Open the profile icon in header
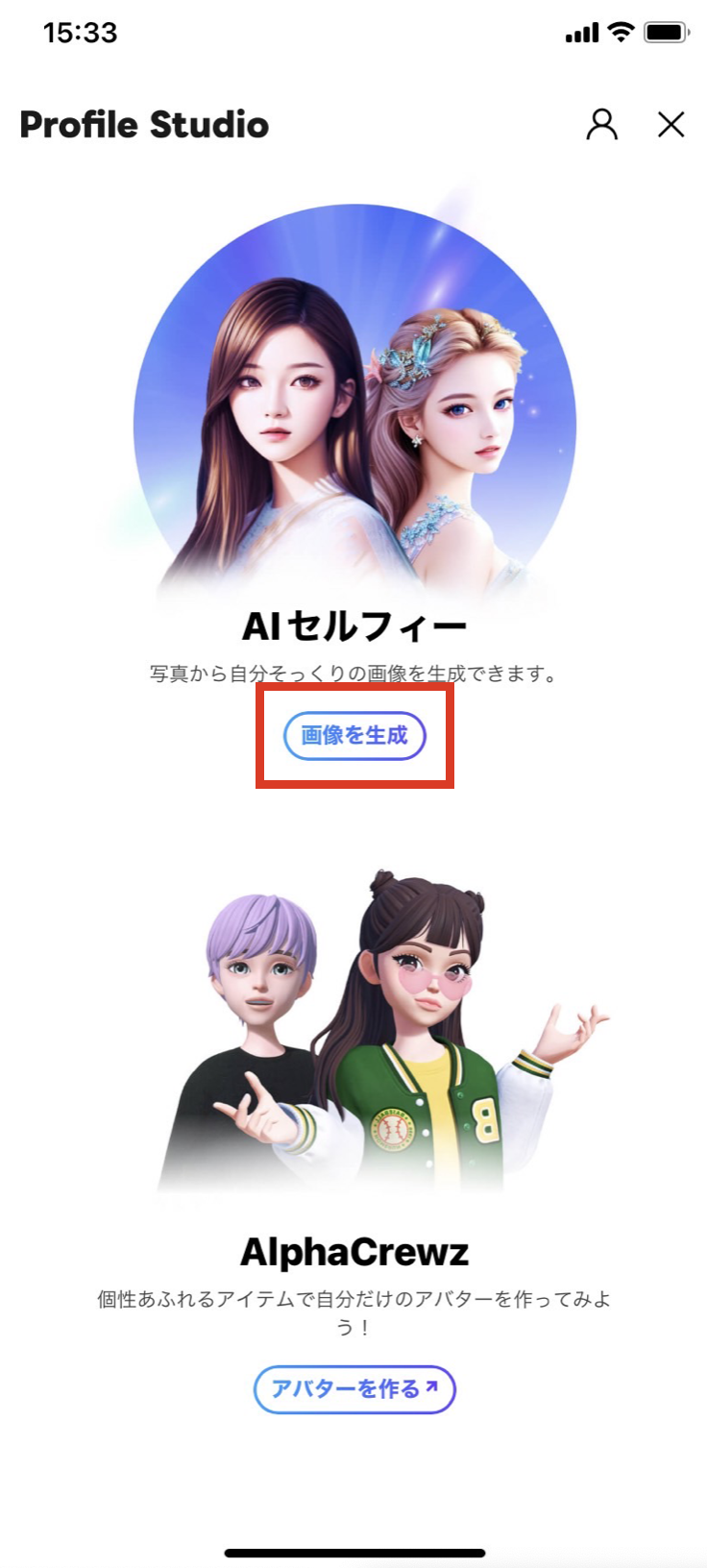The width and height of the screenshot is (707, 1568). coord(602,125)
